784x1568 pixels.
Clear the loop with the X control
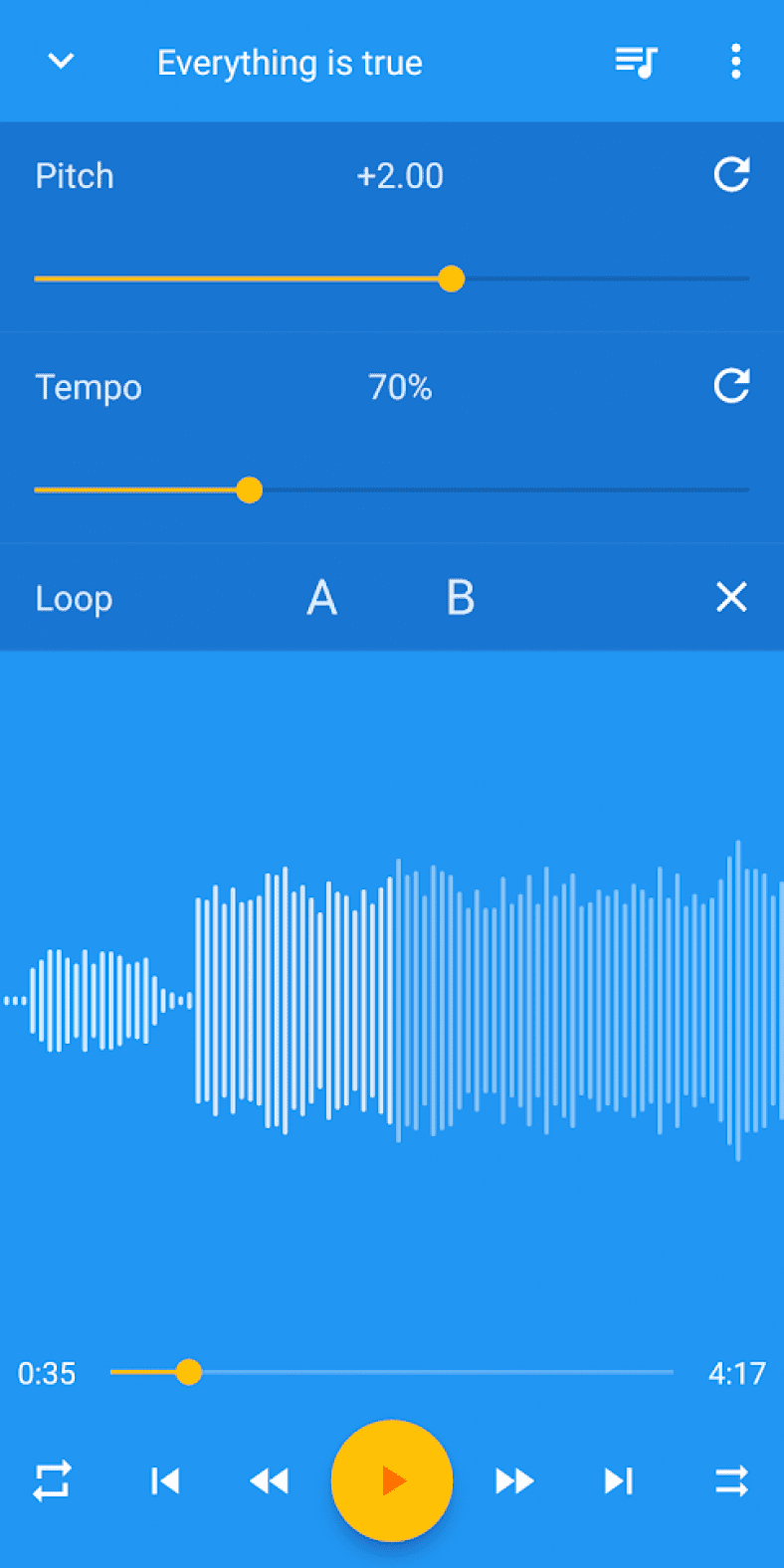tap(731, 597)
